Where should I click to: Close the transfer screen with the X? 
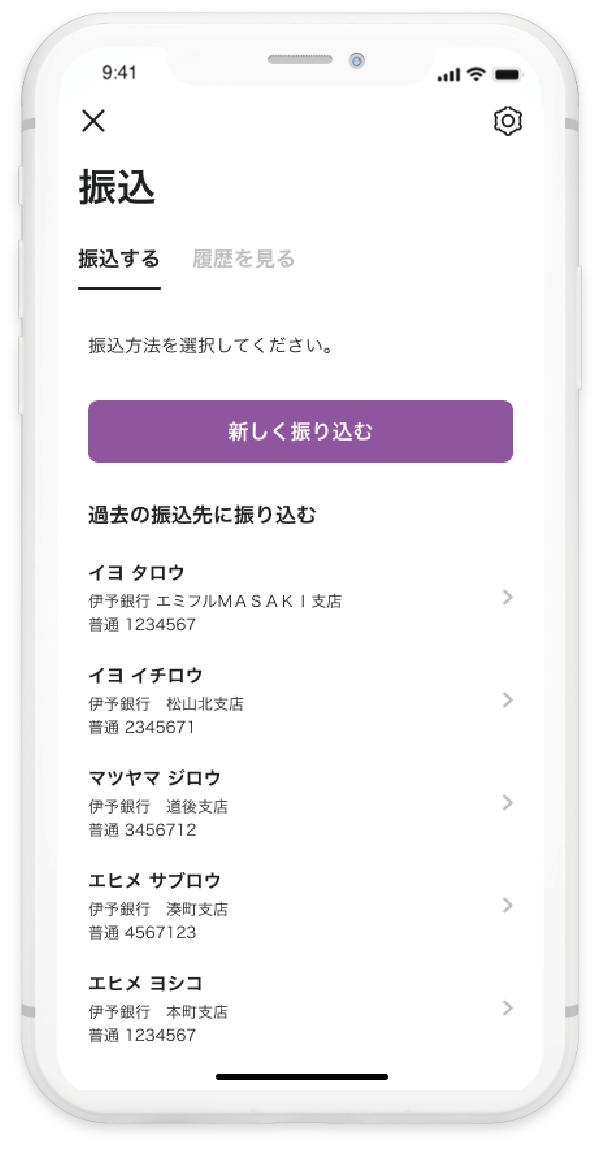point(93,121)
